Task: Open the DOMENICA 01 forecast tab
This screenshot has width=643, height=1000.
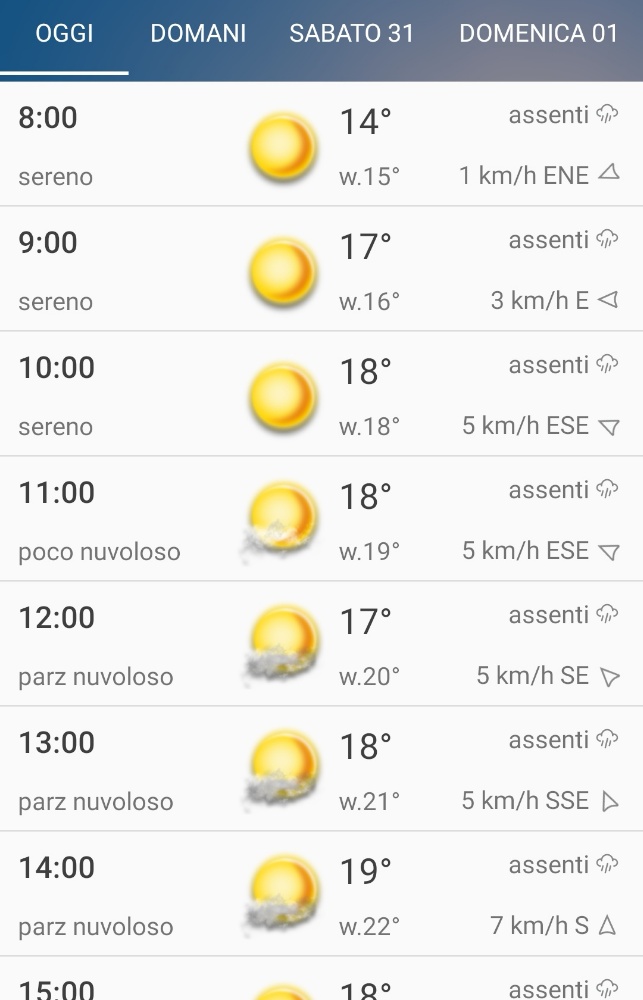Action: pos(538,33)
